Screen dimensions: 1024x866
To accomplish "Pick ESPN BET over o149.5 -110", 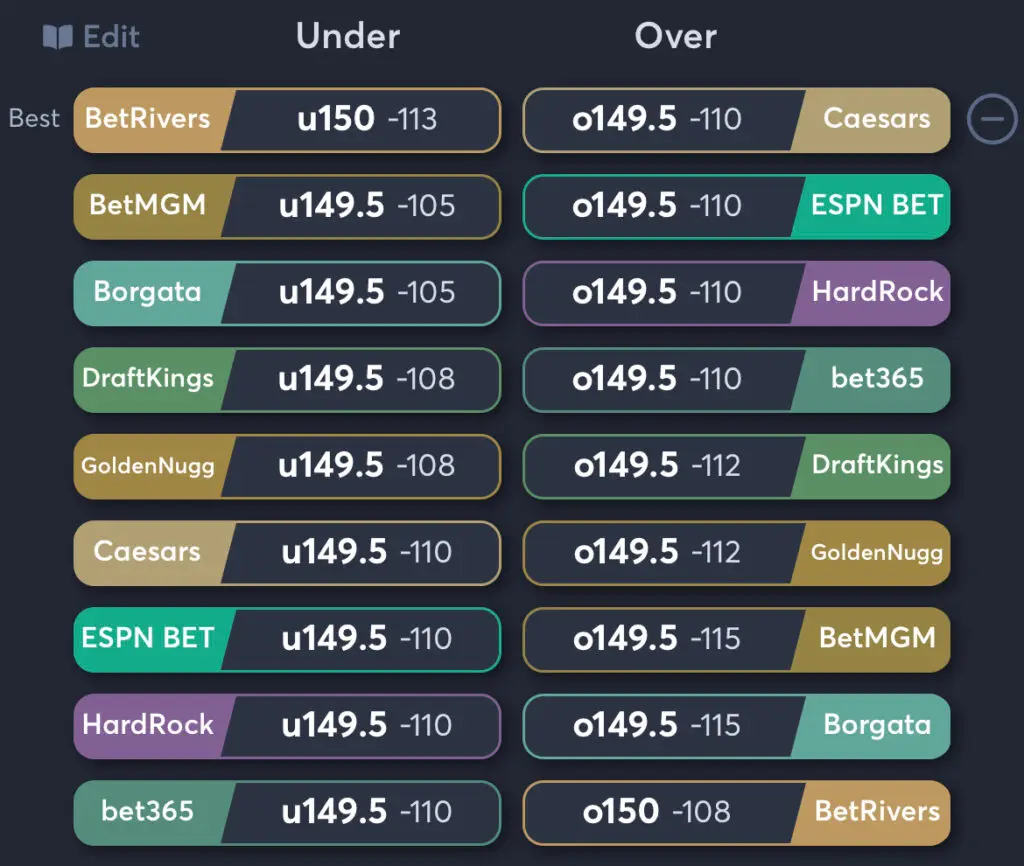I will tap(736, 206).
